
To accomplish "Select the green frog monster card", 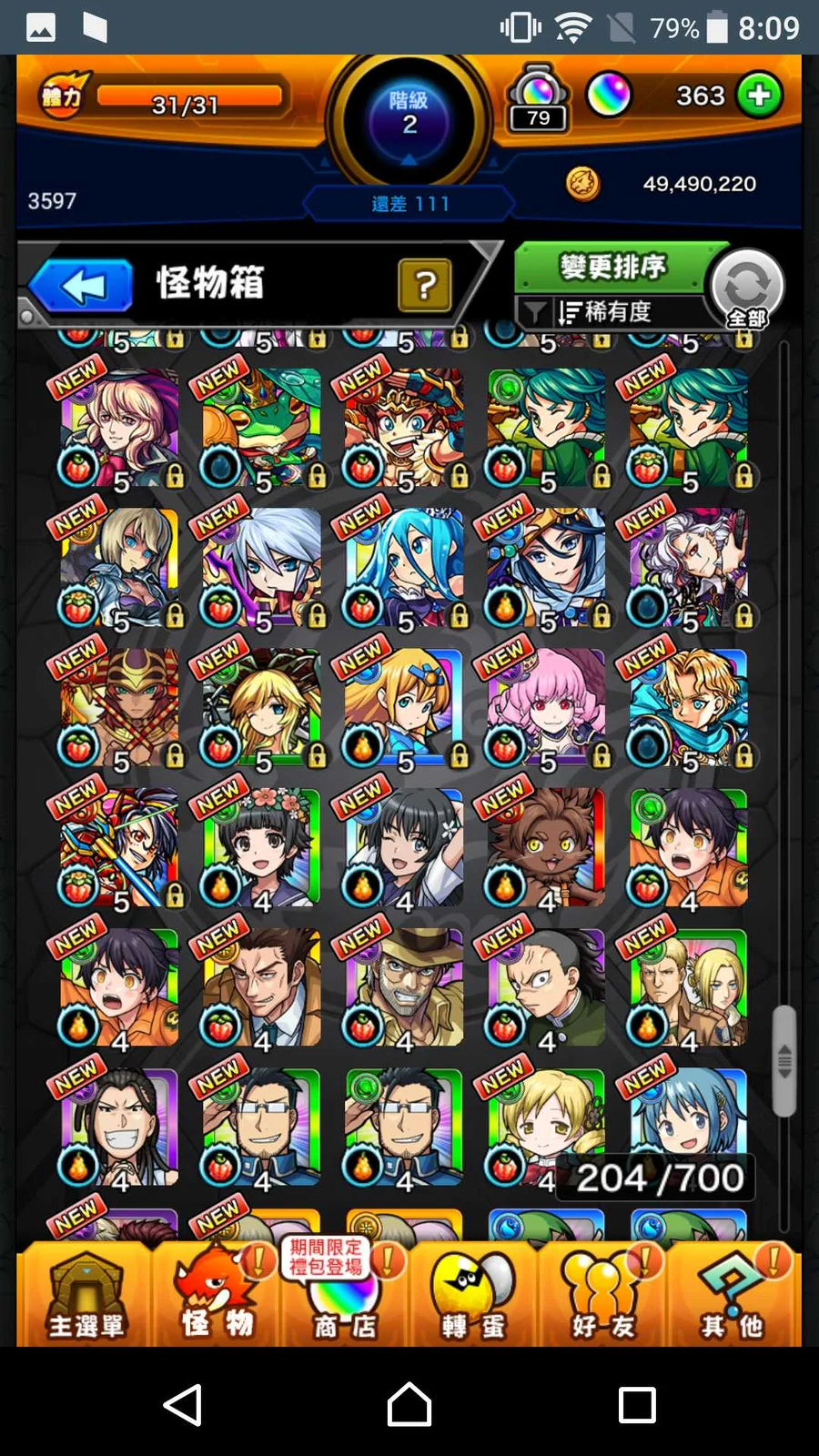I will [x=261, y=428].
